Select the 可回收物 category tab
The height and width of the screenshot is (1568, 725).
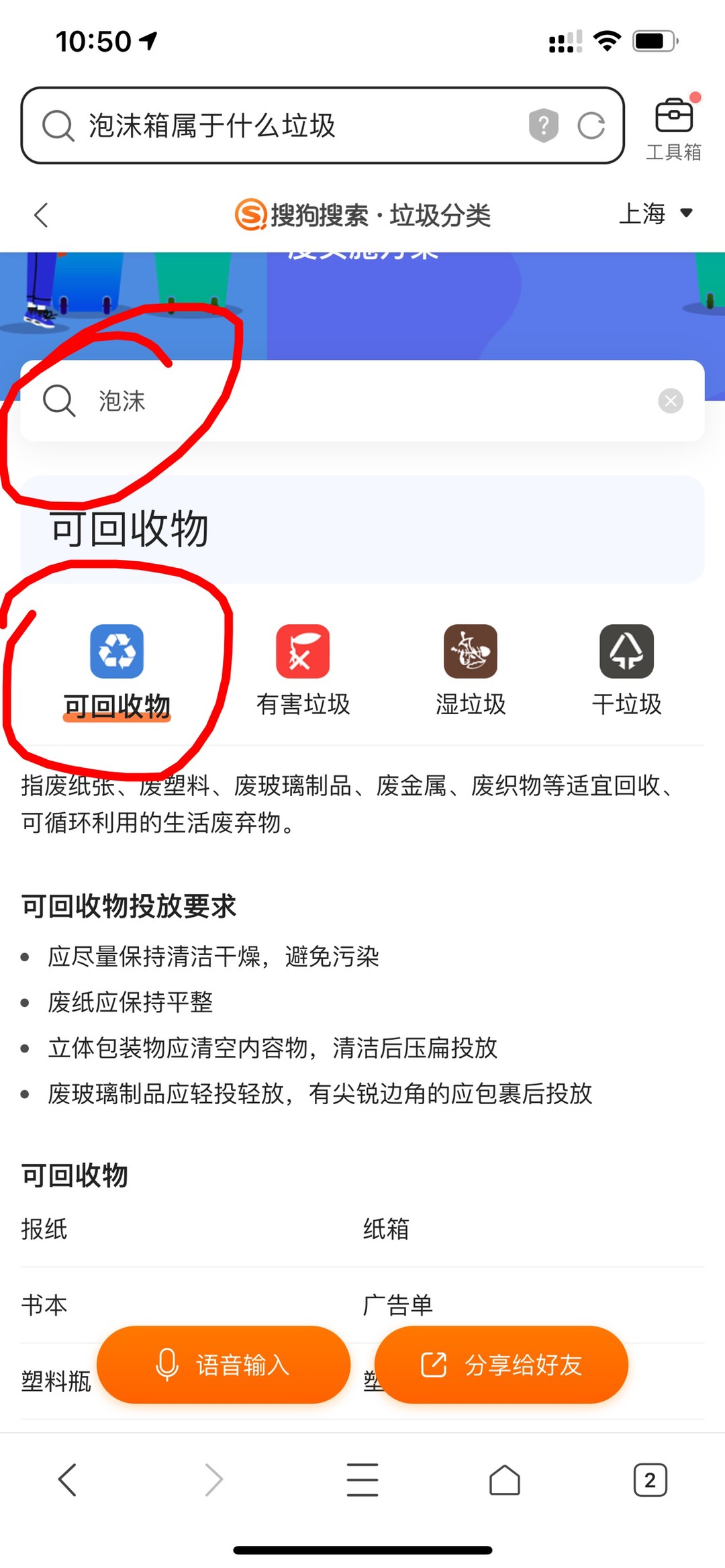pyautogui.click(x=117, y=671)
